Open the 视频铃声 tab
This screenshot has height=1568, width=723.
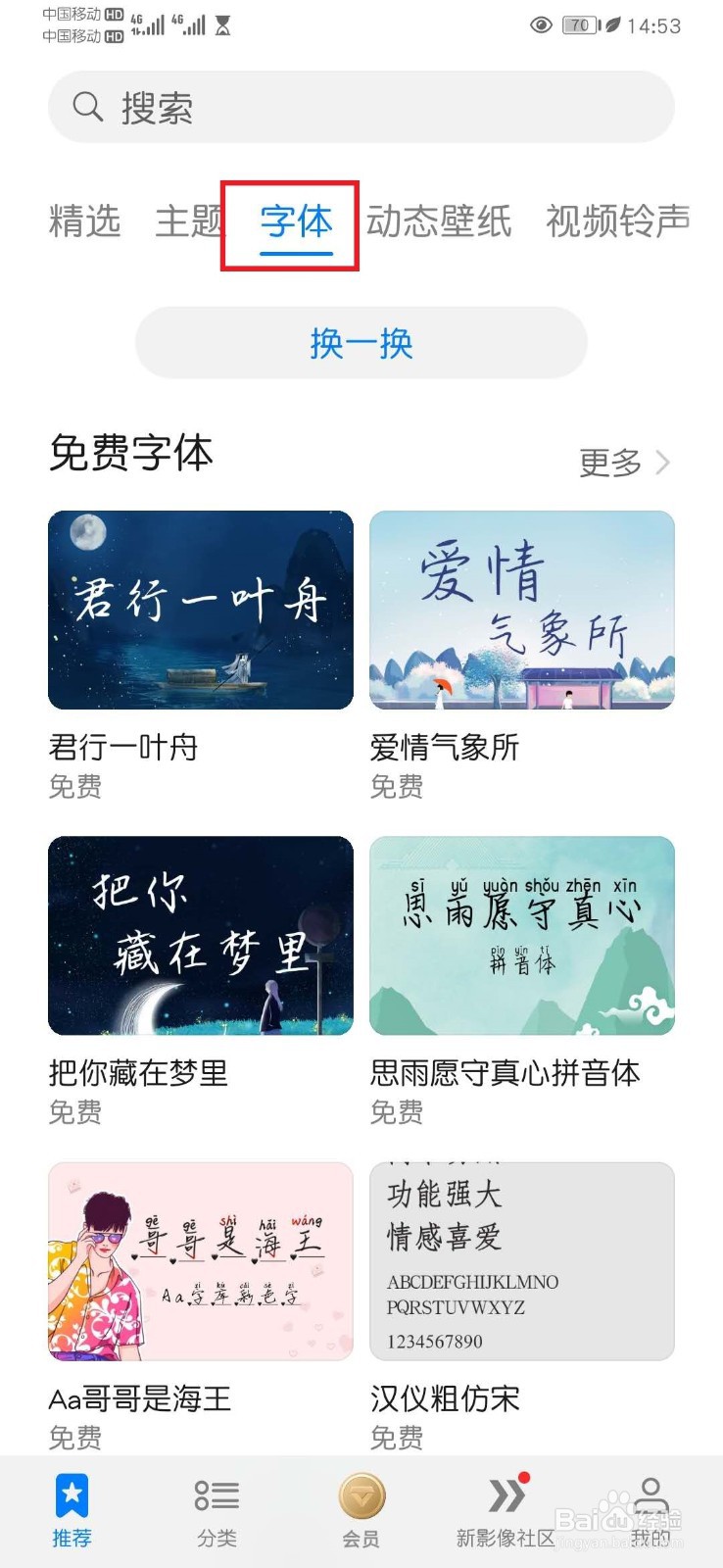click(617, 221)
